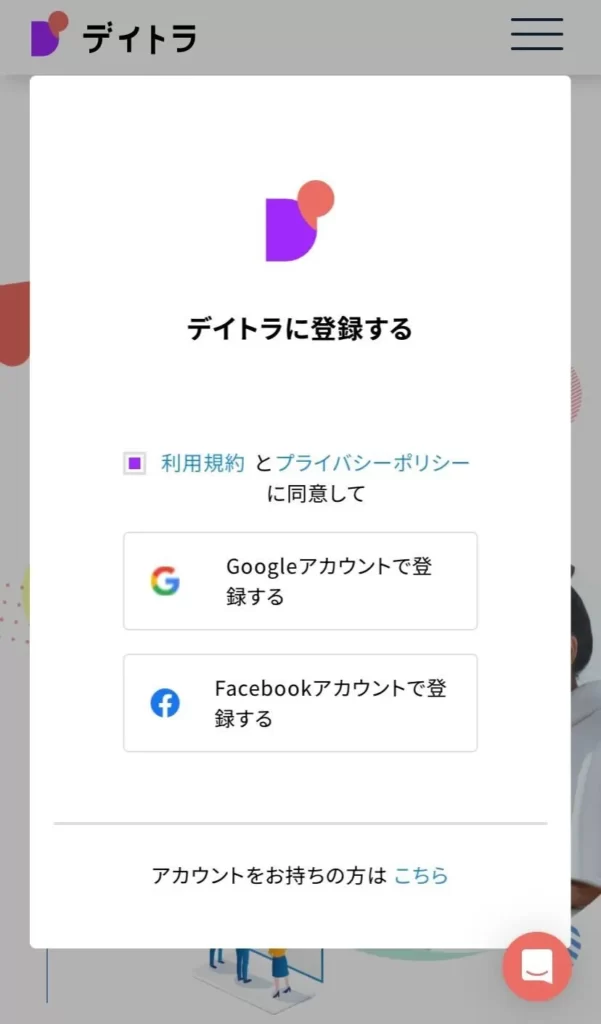Tap こちら to log in

pyautogui.click(x=421, y=875)
